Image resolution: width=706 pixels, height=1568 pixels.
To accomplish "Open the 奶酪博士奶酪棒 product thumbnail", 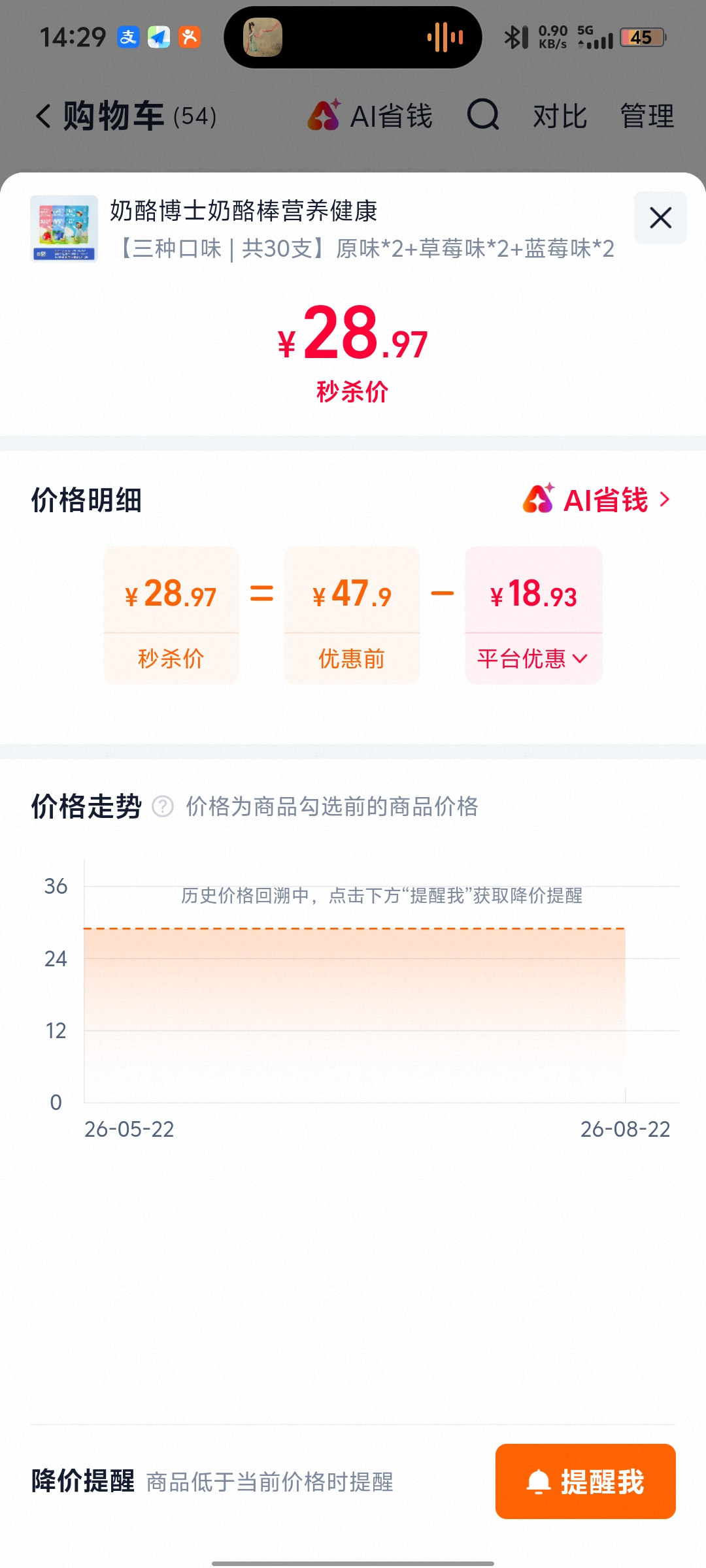I will click(64, 228).
